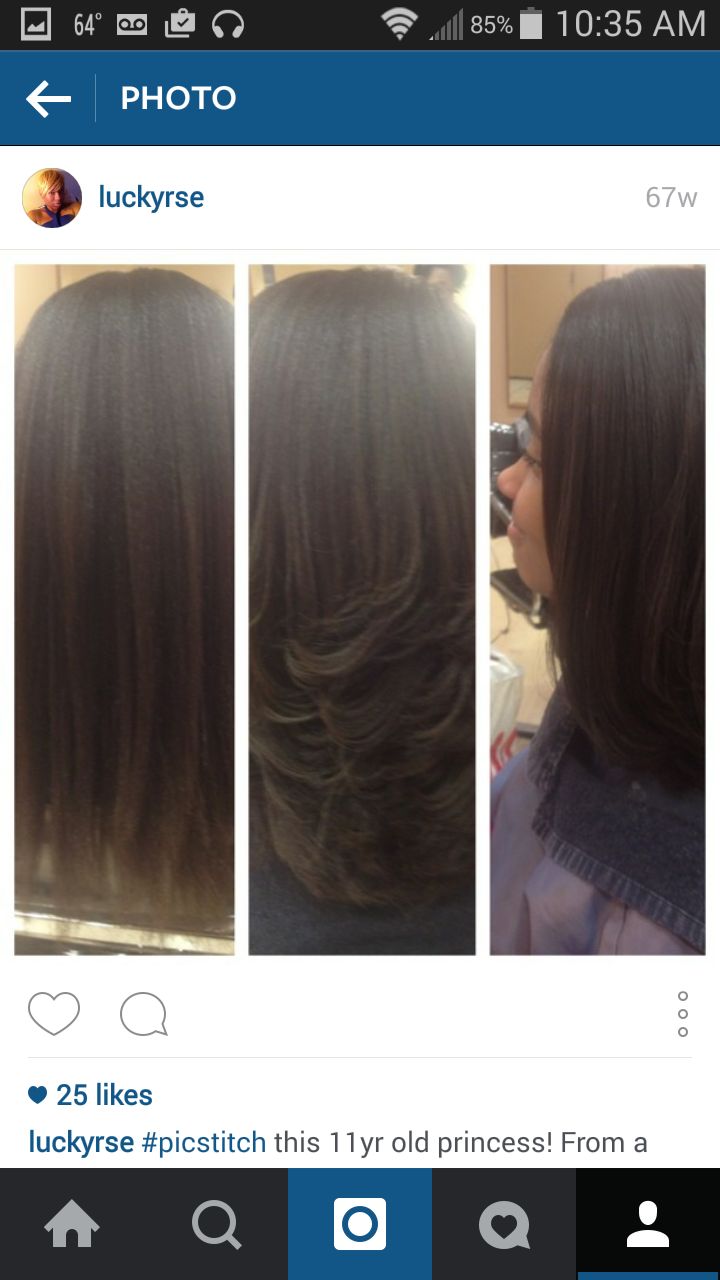Screen dimensions: 720x1280
Task: Go back using the arrow icon
Action: click(x=48, y=98)
